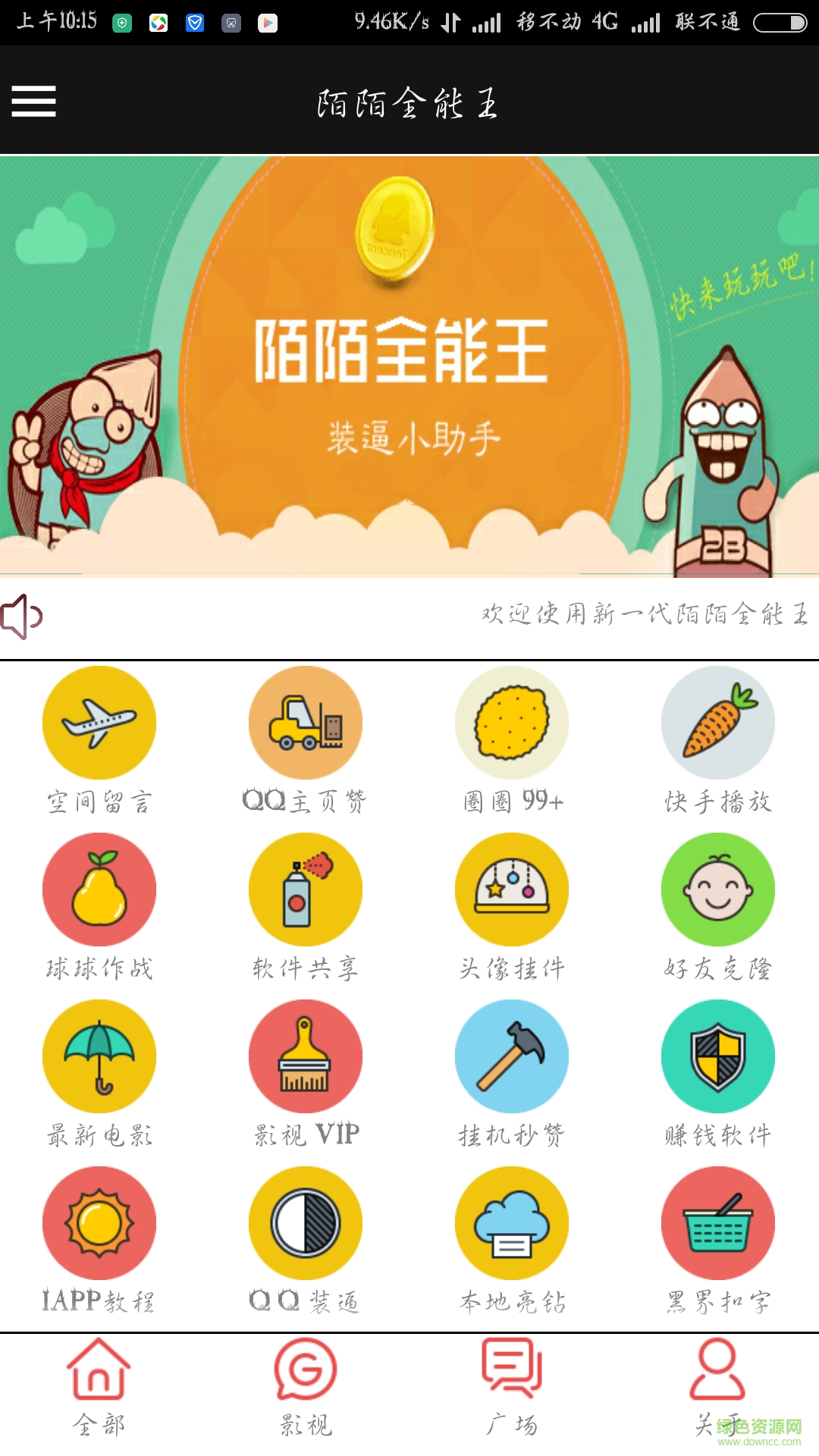Image resolution: width=819 pixels, height=1456 pixels.
Task: Launch 挂机秒赞 tool
Action: (512, 1056)
